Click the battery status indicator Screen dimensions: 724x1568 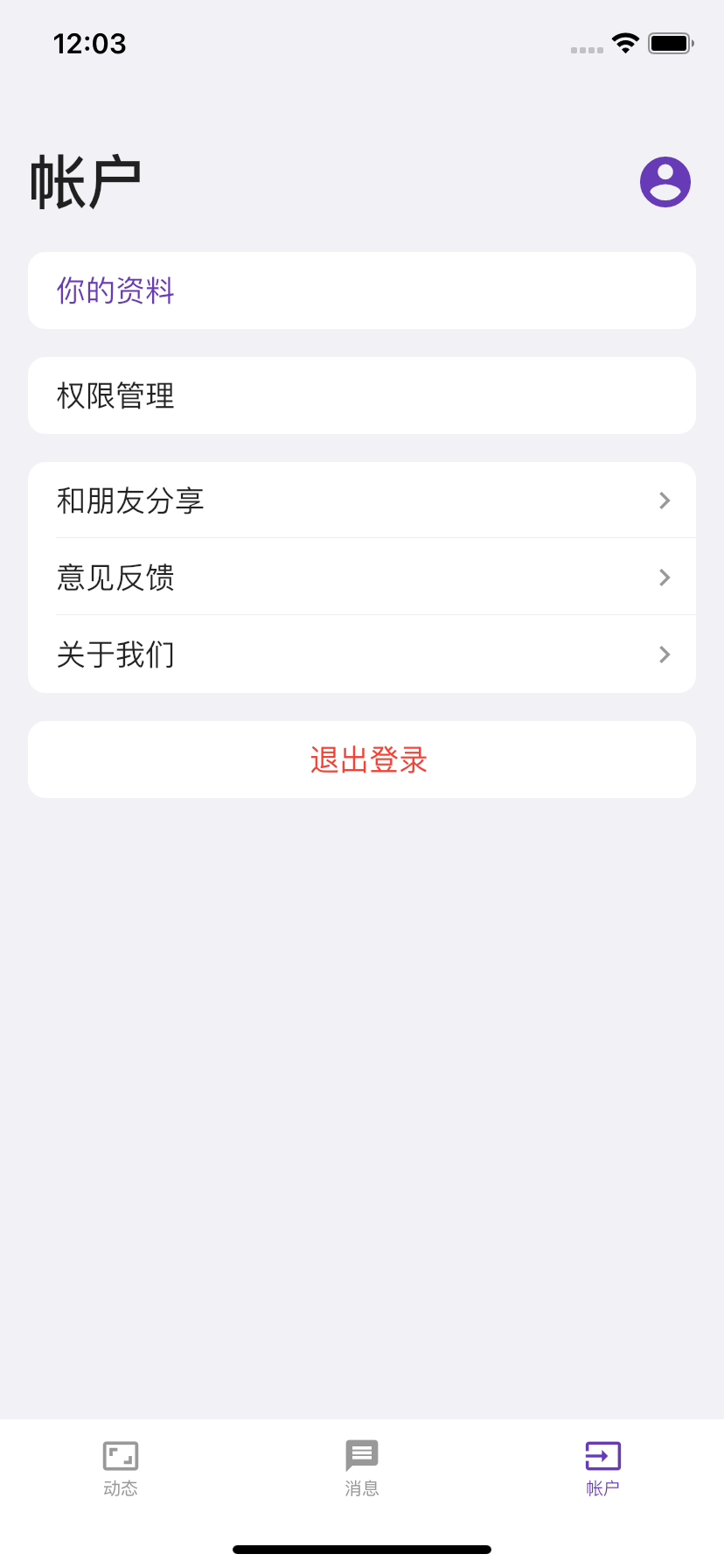pyautogui.click(x=668, y=43)
